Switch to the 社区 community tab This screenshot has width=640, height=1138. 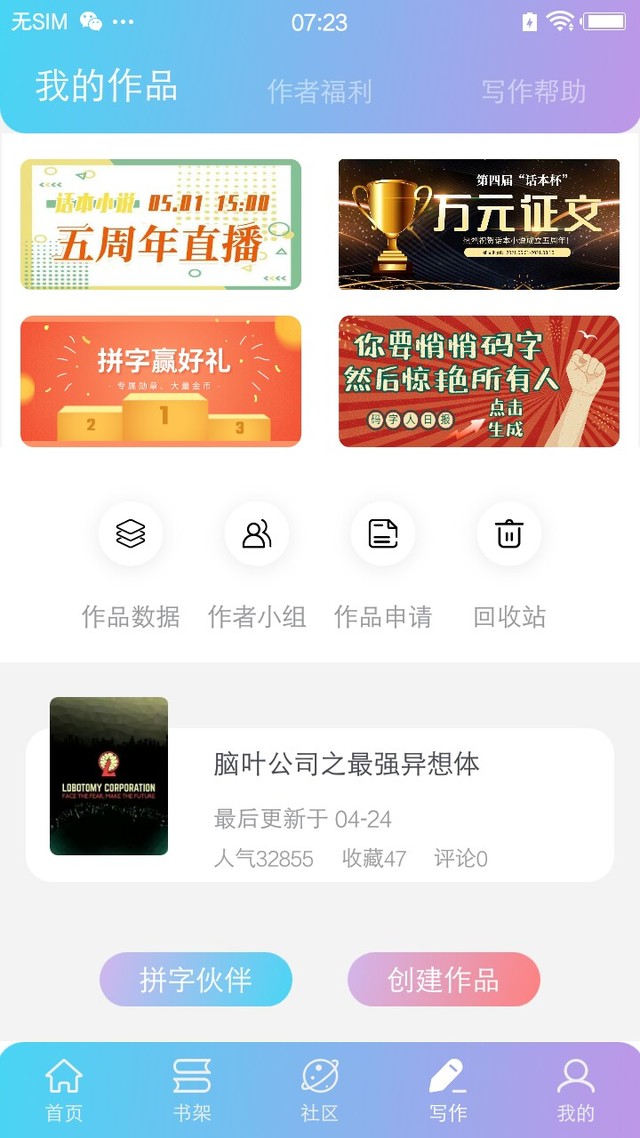point(320,1090)
